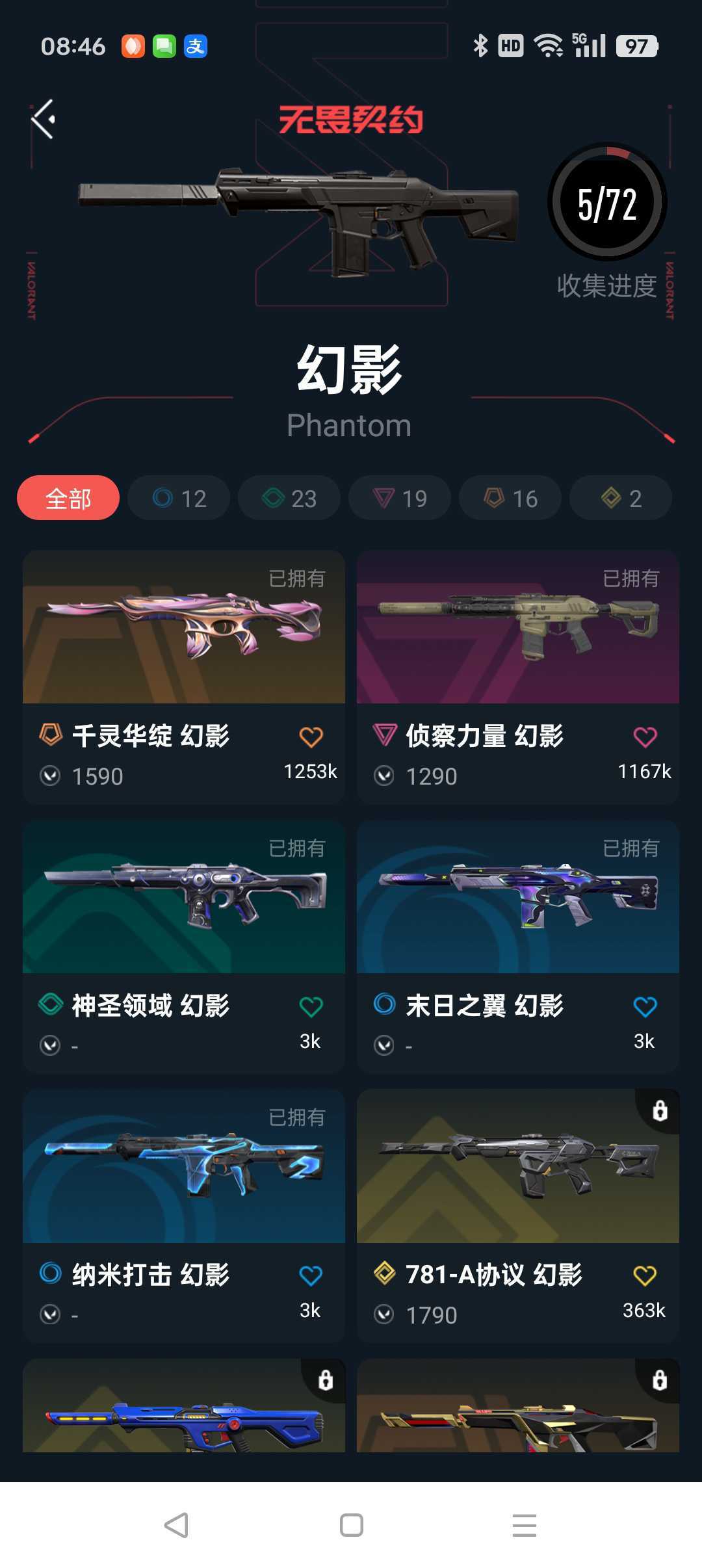Open the 侦察力量 幻影 skin card
The width and height of the screenshot is (702, 1568).
518,677
